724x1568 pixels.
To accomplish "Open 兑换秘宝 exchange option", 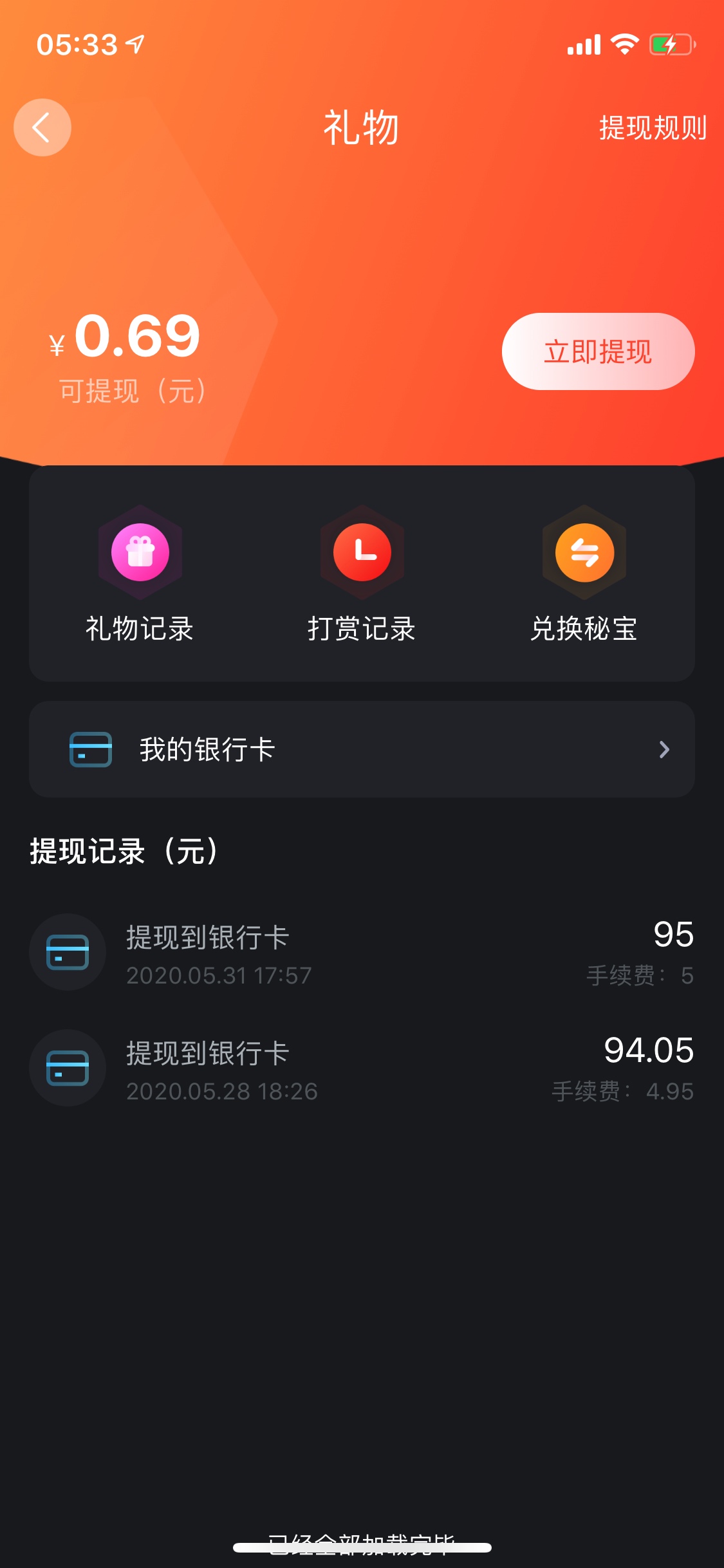I will [x=584, y=574].
